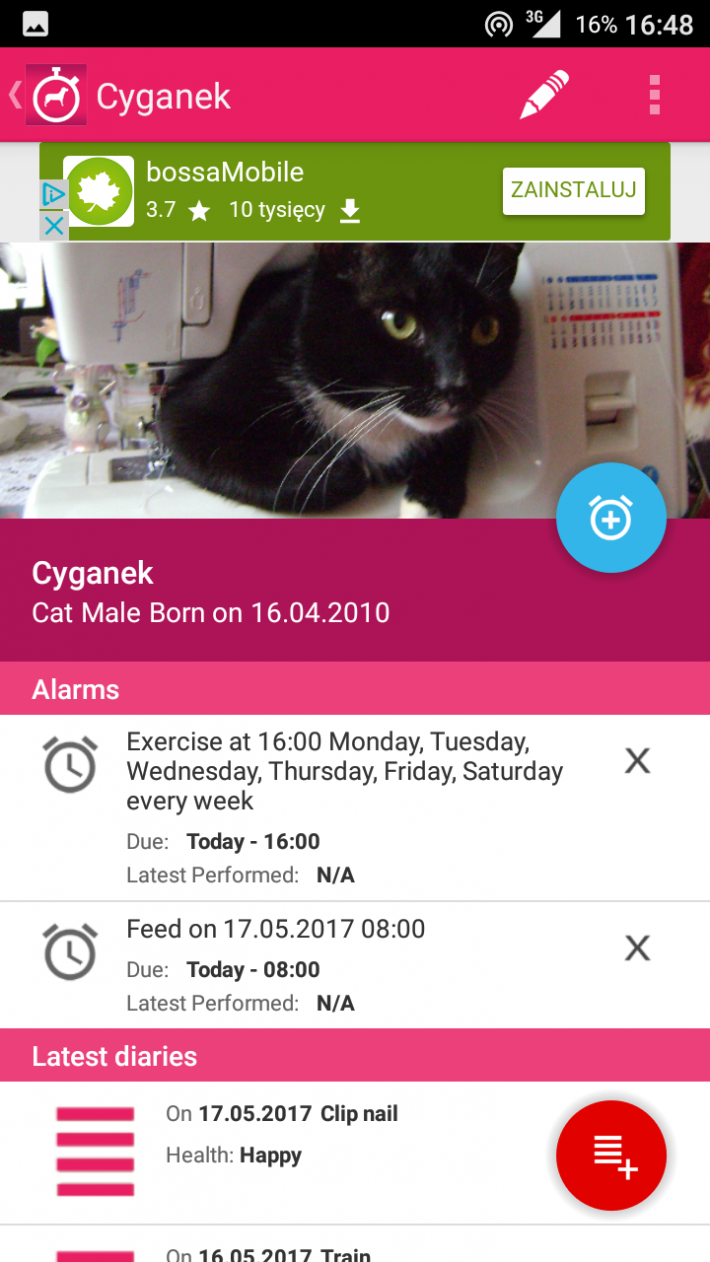Add a new diary entry with the red button

click(x=611, y=1155)
